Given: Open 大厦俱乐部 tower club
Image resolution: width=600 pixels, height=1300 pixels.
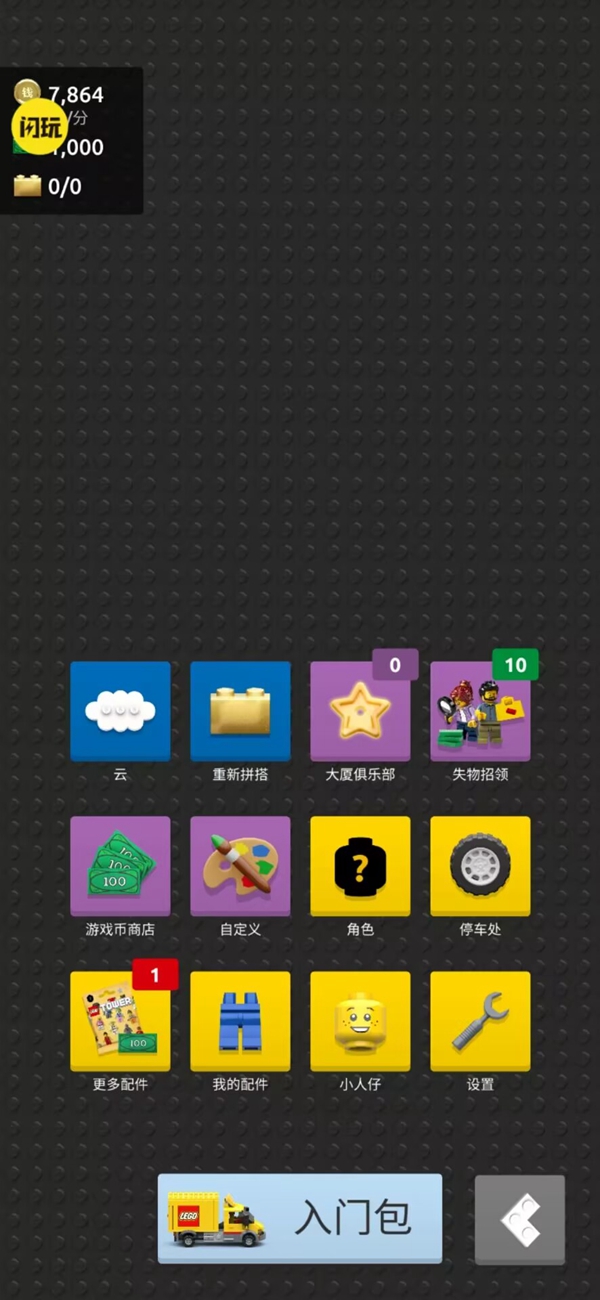Looking at the screenshot, I should [x=360, y=711].
